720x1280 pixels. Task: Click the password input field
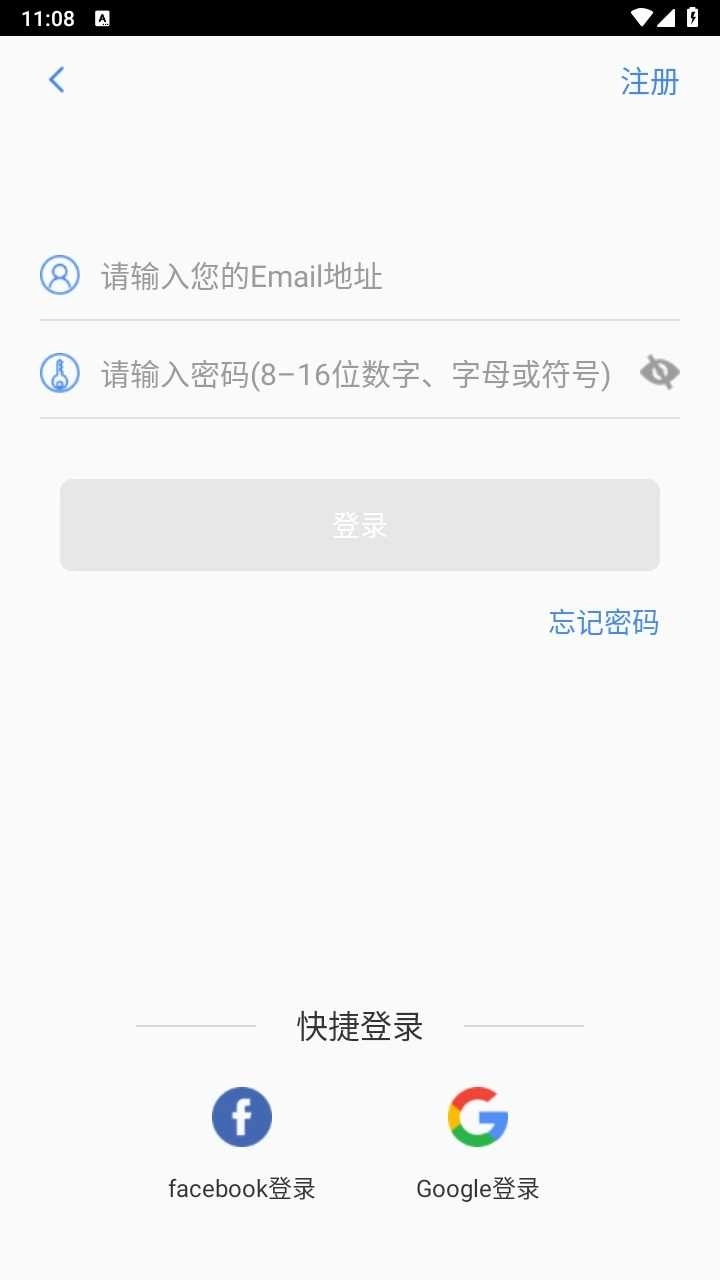(x=350, y=372)
